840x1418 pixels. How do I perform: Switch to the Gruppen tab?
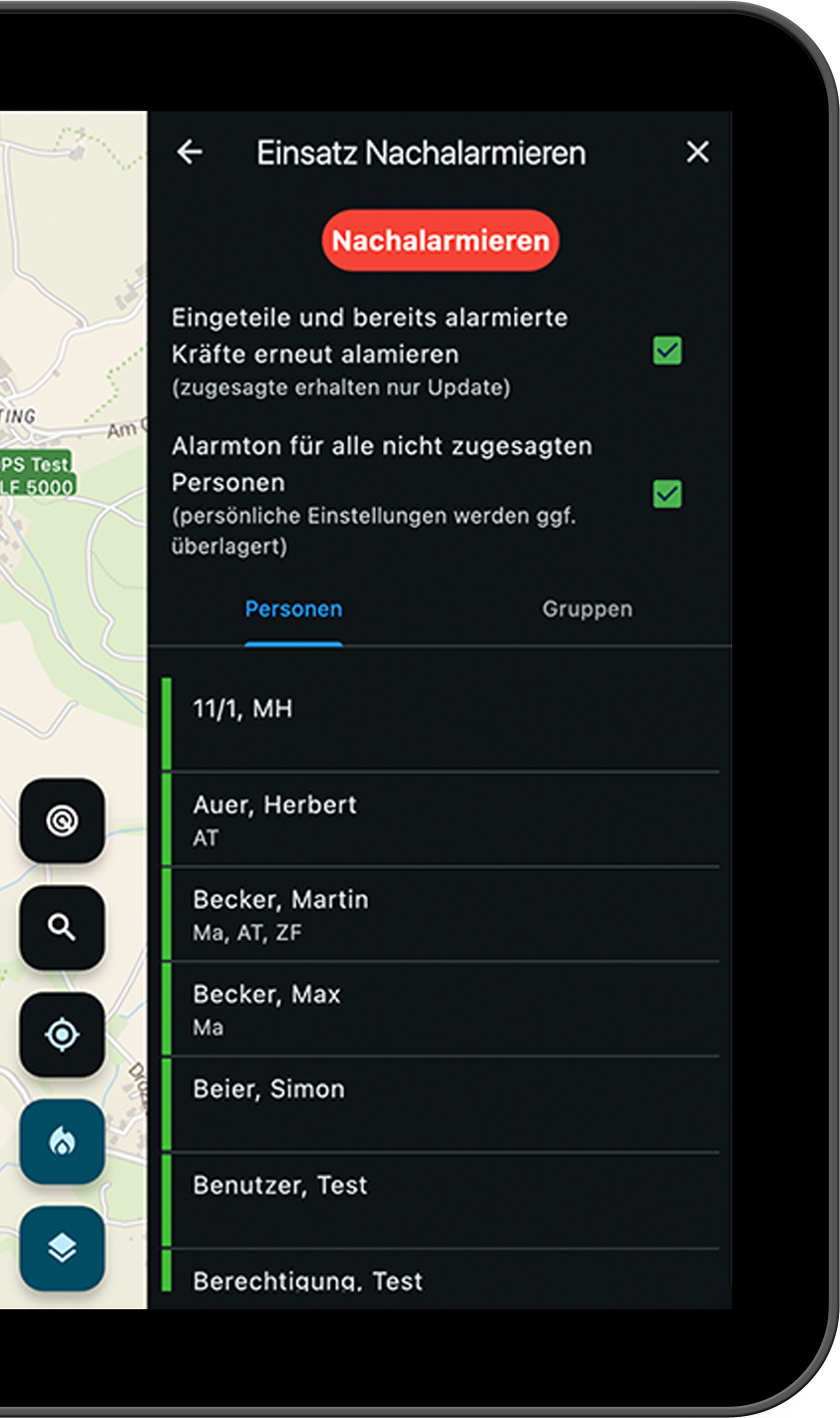coord(587,610)
